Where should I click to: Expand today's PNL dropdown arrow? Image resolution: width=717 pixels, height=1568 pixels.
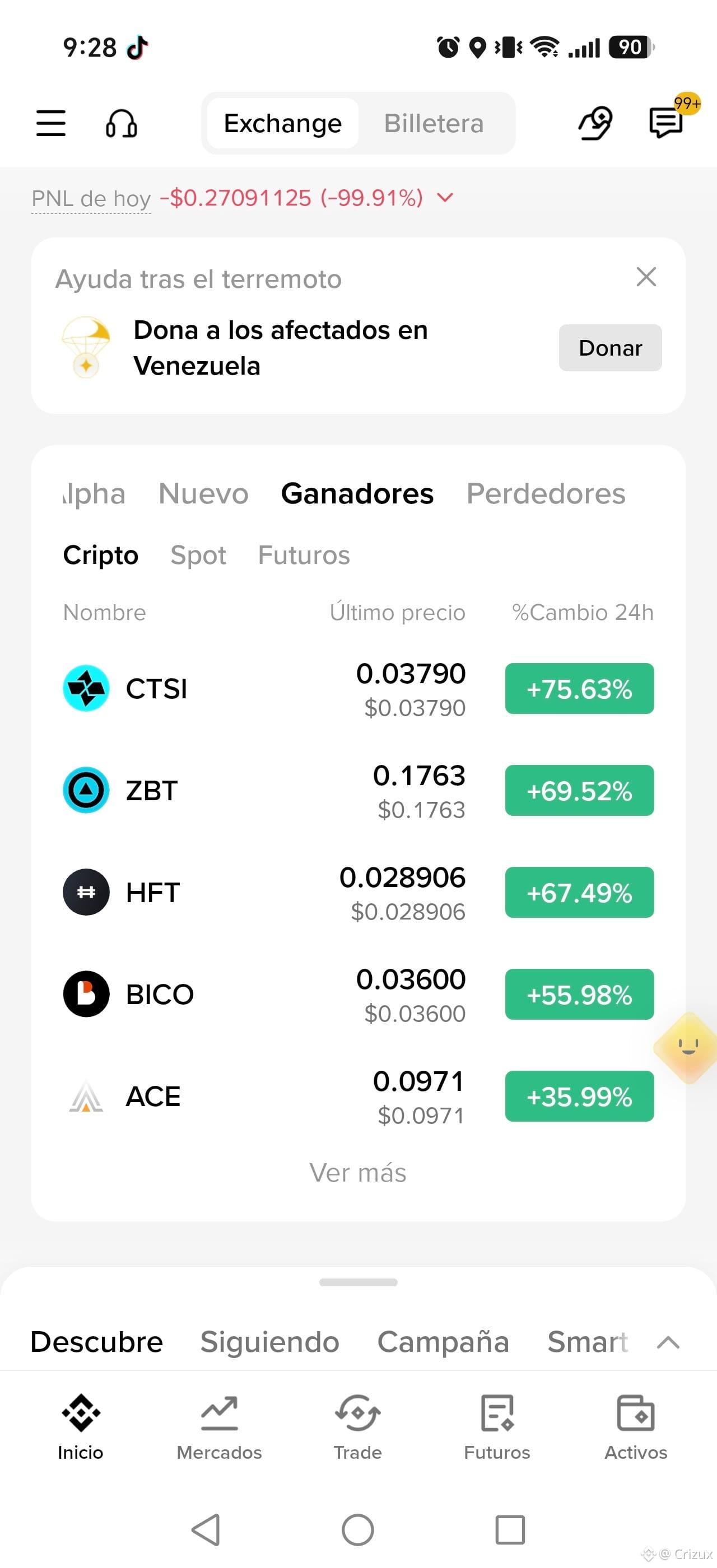point(445,198)
